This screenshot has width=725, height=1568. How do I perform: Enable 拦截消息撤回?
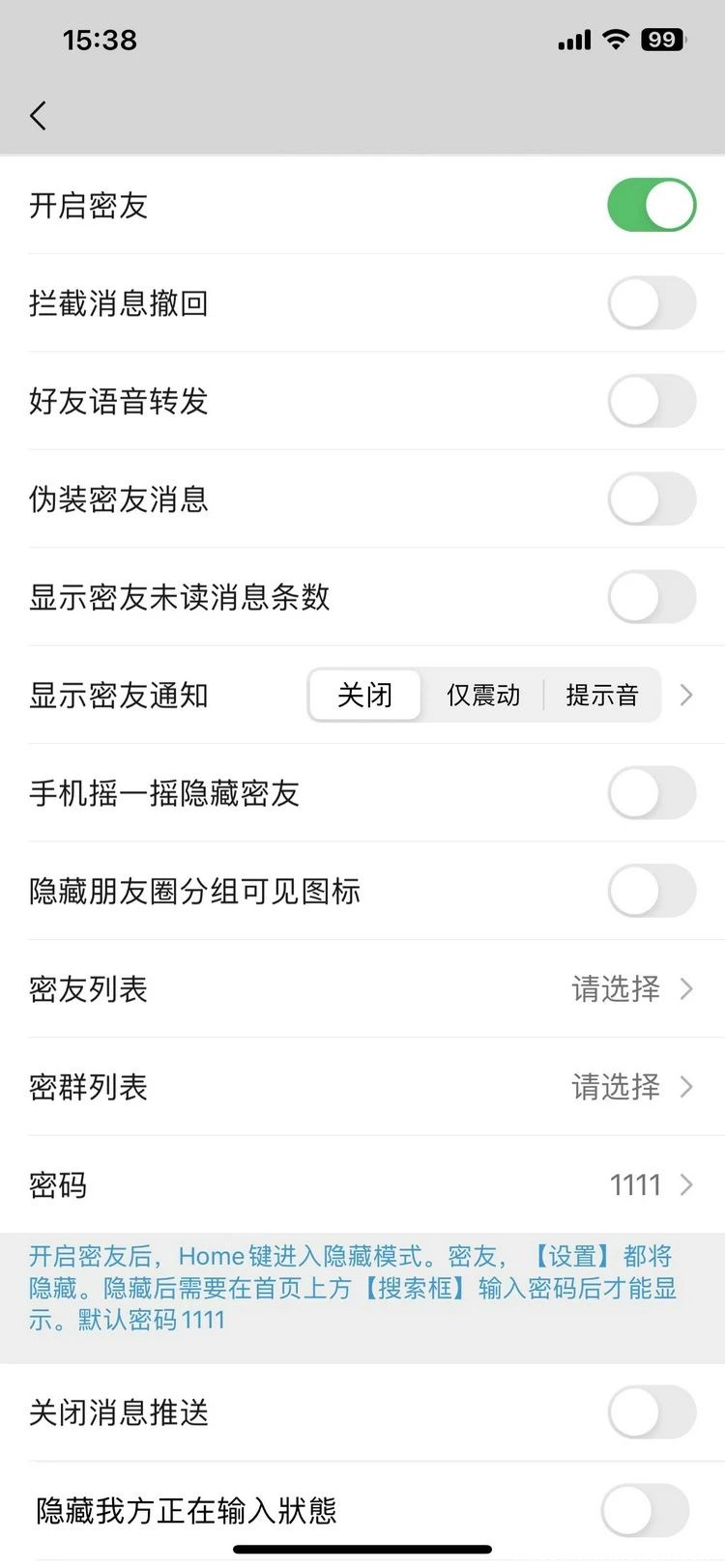point(652,302)
